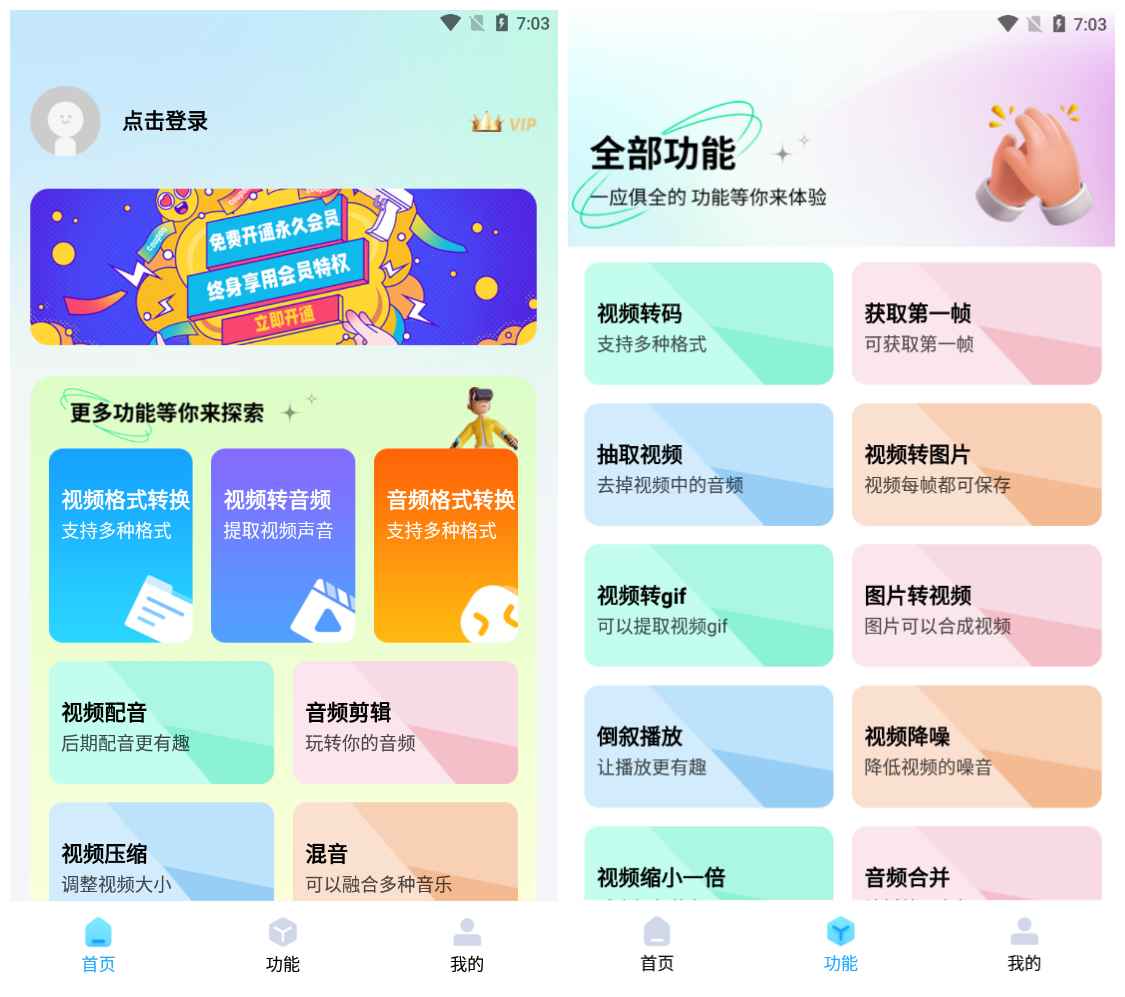The image size is (1125, 997).
Task: Tap 点击登录 to log in
Action: tap(164, 122)
